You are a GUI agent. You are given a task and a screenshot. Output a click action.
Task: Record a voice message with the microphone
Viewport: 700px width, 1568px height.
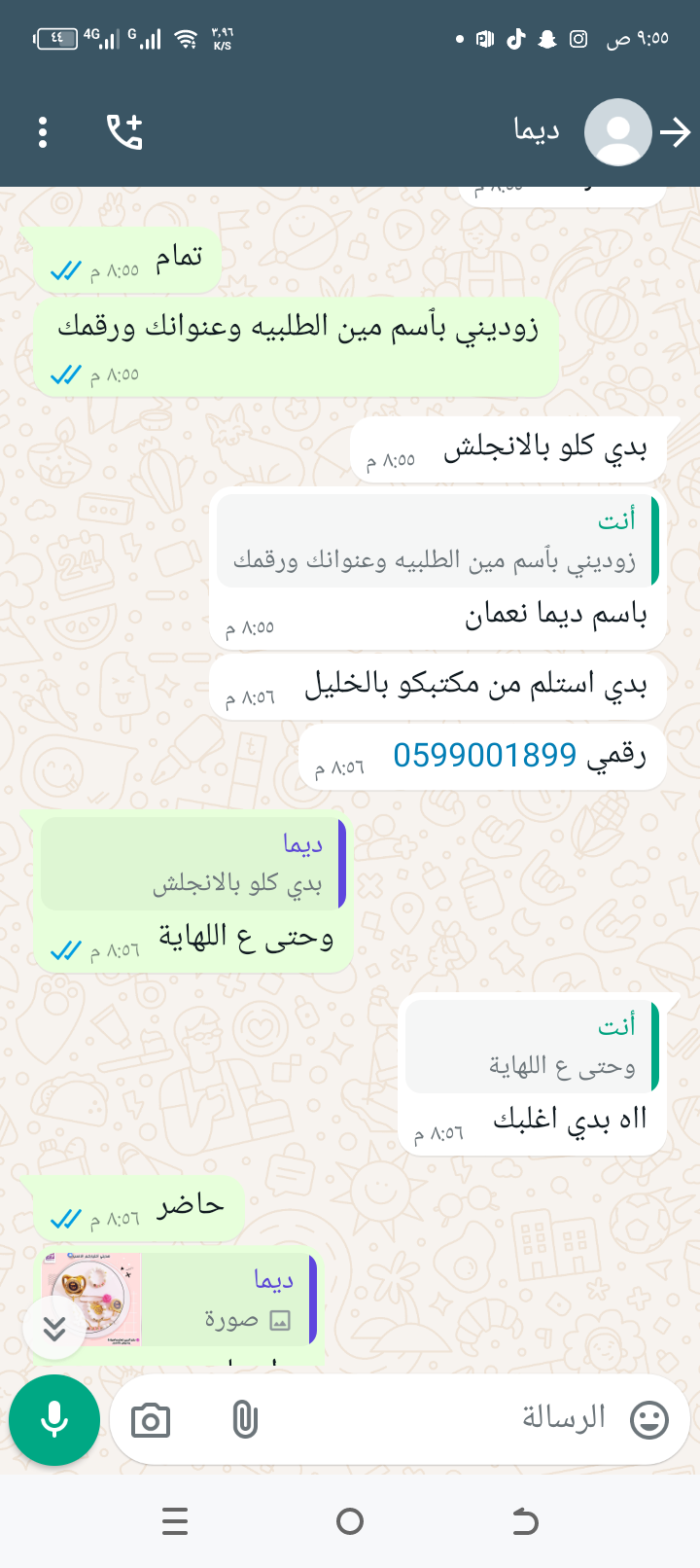click(54, 1420)
